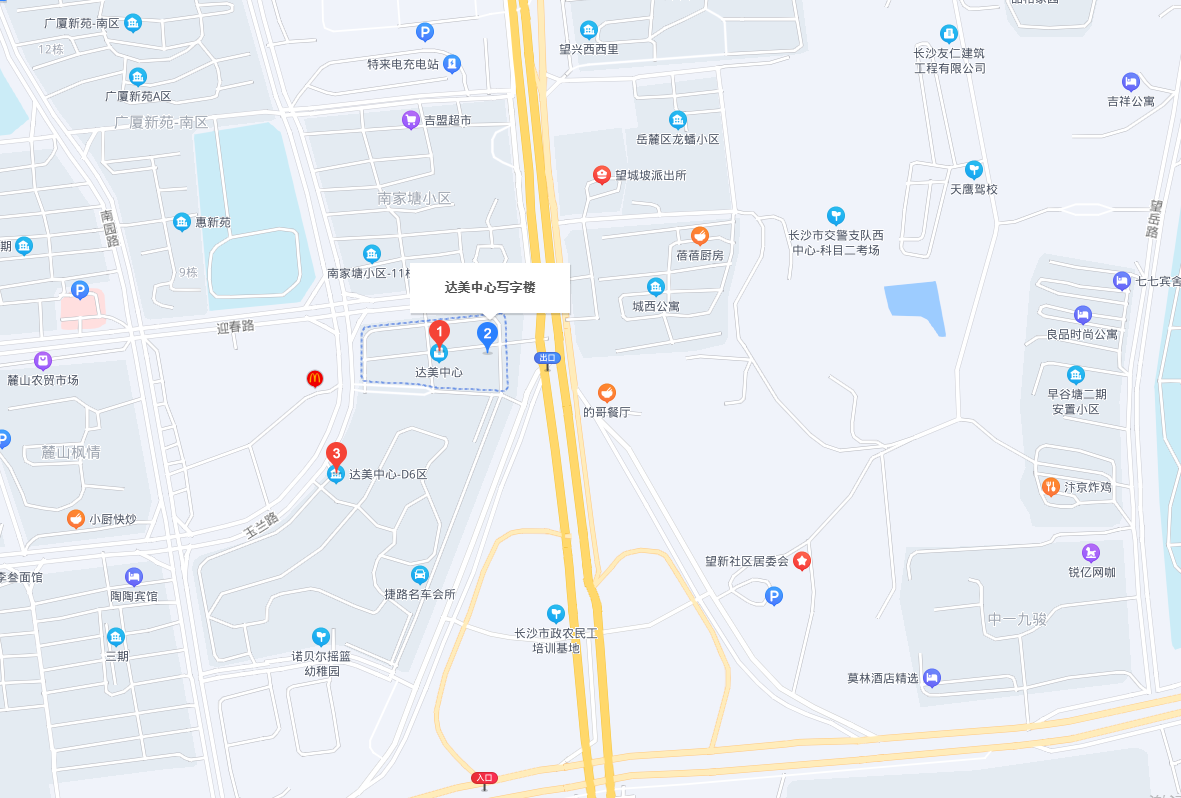Tap the 汴京炸鸡 food icon

(1050, 487)
